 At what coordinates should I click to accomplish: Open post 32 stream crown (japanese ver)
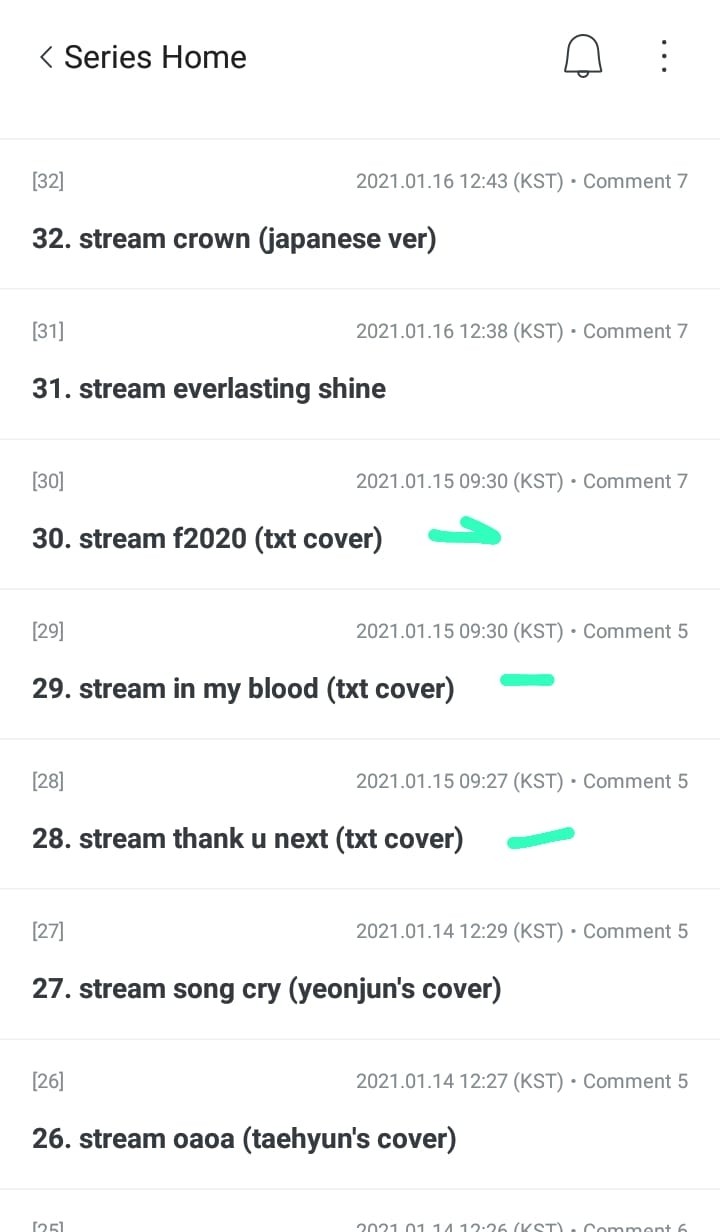[x=234, y=239]
